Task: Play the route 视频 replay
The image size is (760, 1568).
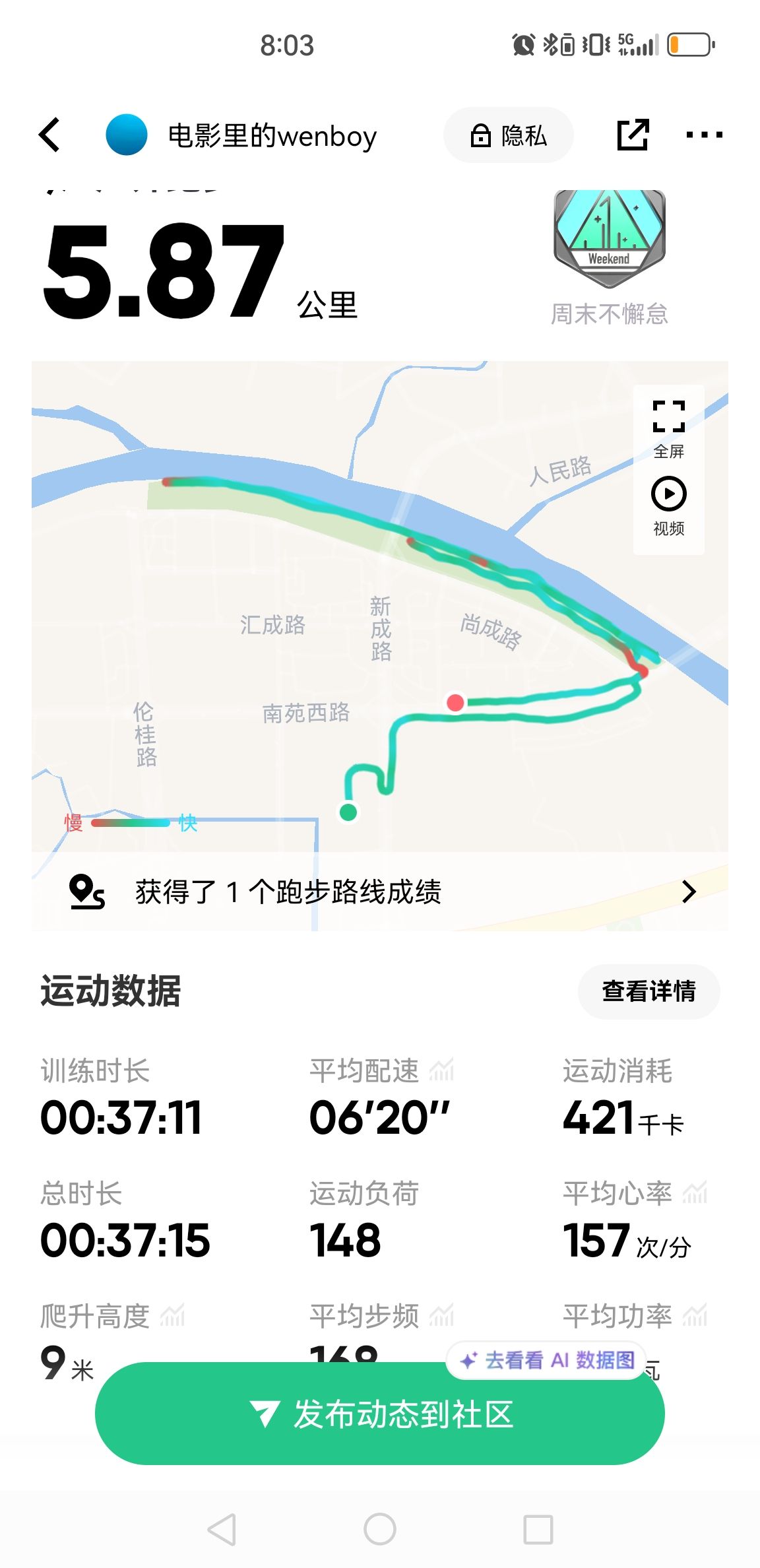Action: pos(669,506)
